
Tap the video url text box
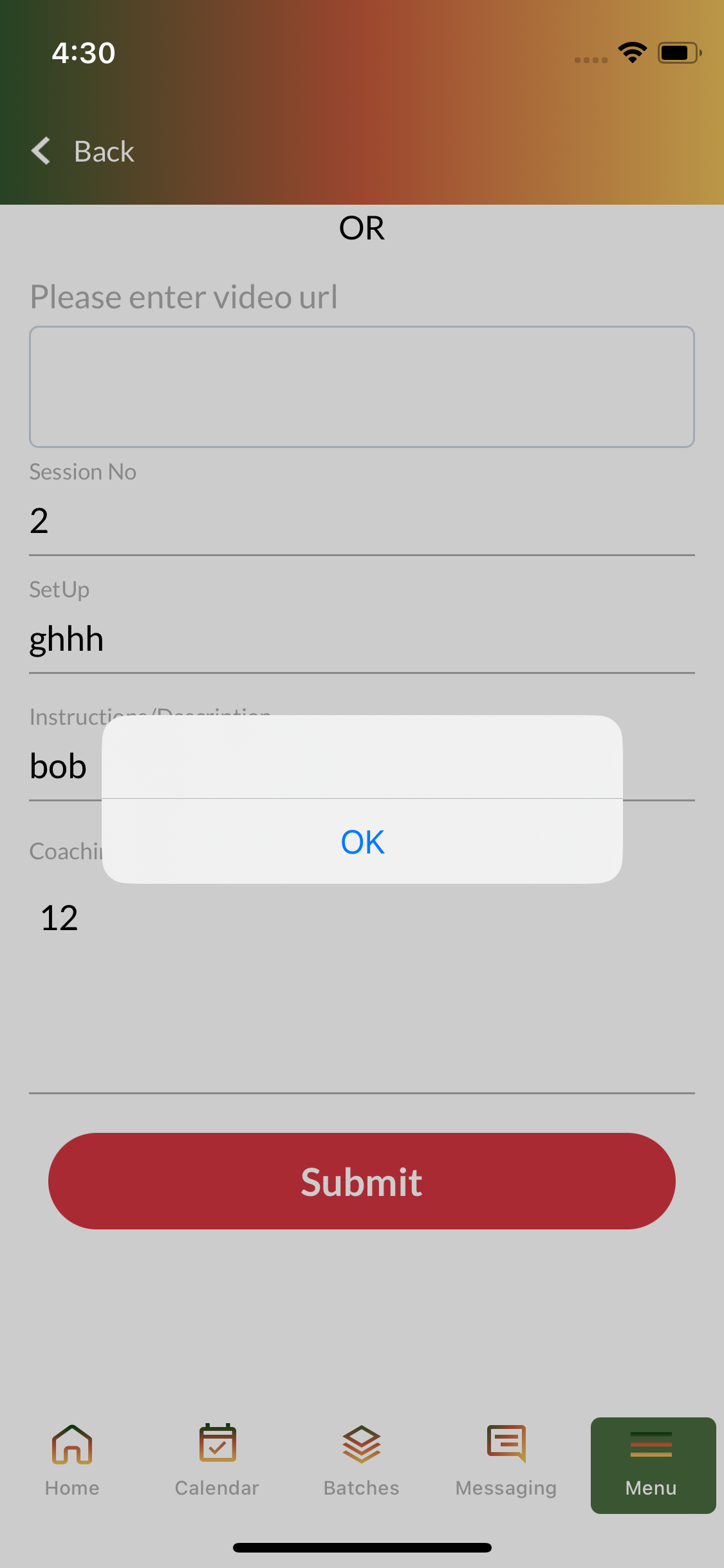[x=362, y=387]
